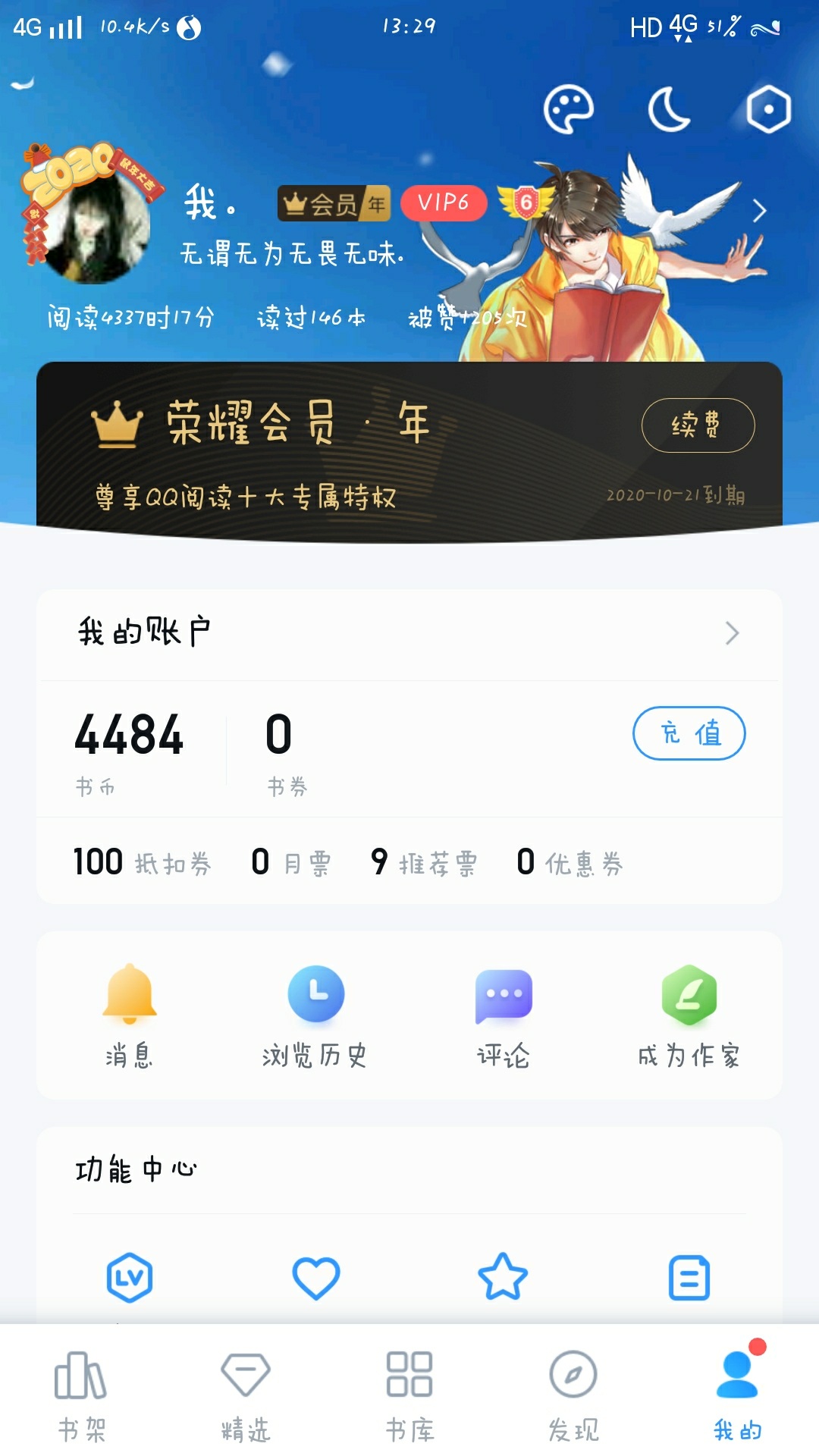The width and height of the screenshot is (819, 1456).
Task: Tap the VIP6 badge
Action: [444, 203]
